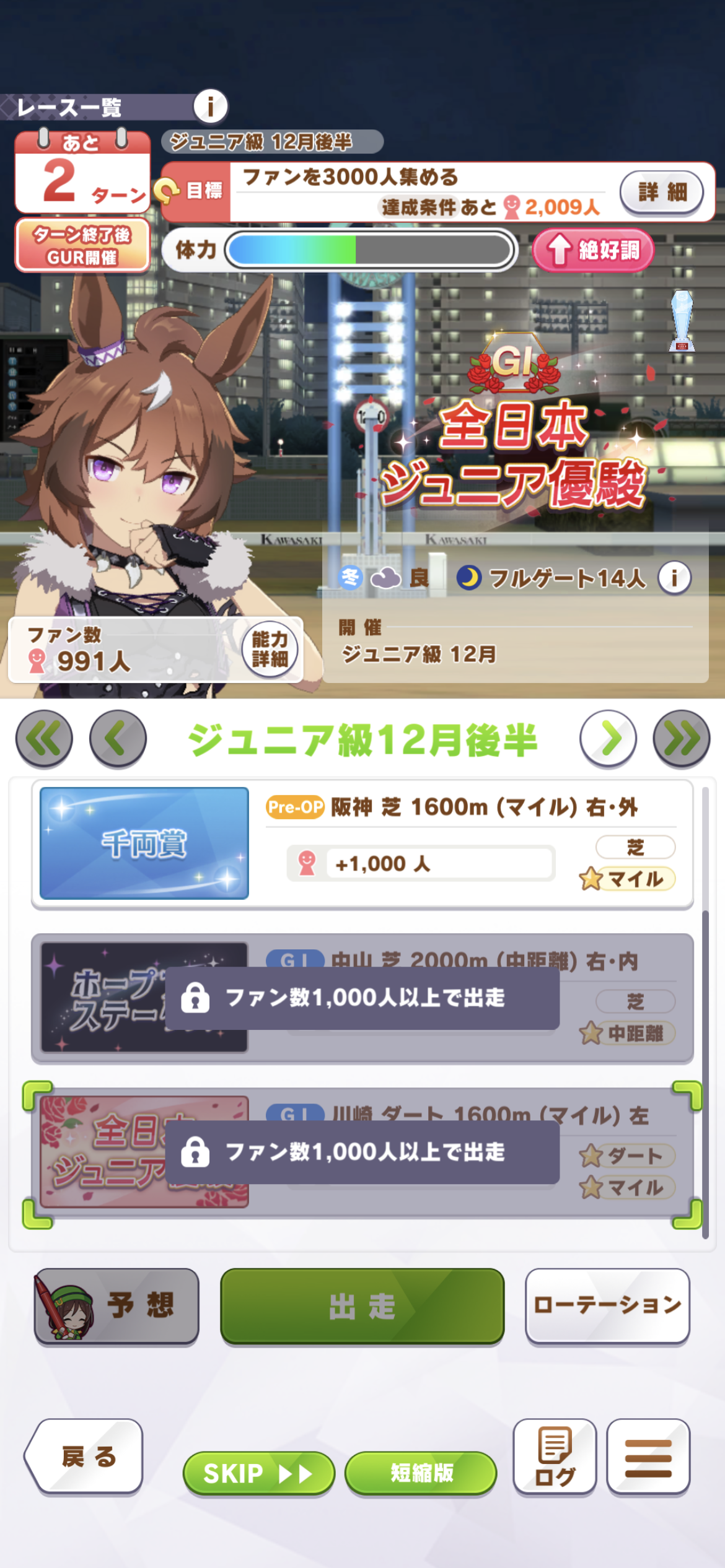Screen dimensions: 725x1568
Task: Tap the SKIP button
Action: click(258, 1473)
